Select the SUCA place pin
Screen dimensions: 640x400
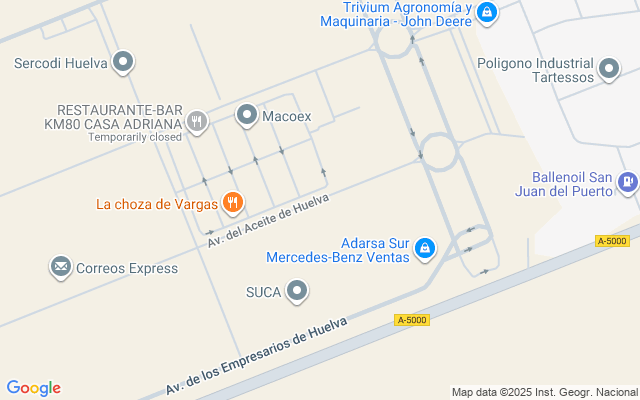click(x=297, y=292)
